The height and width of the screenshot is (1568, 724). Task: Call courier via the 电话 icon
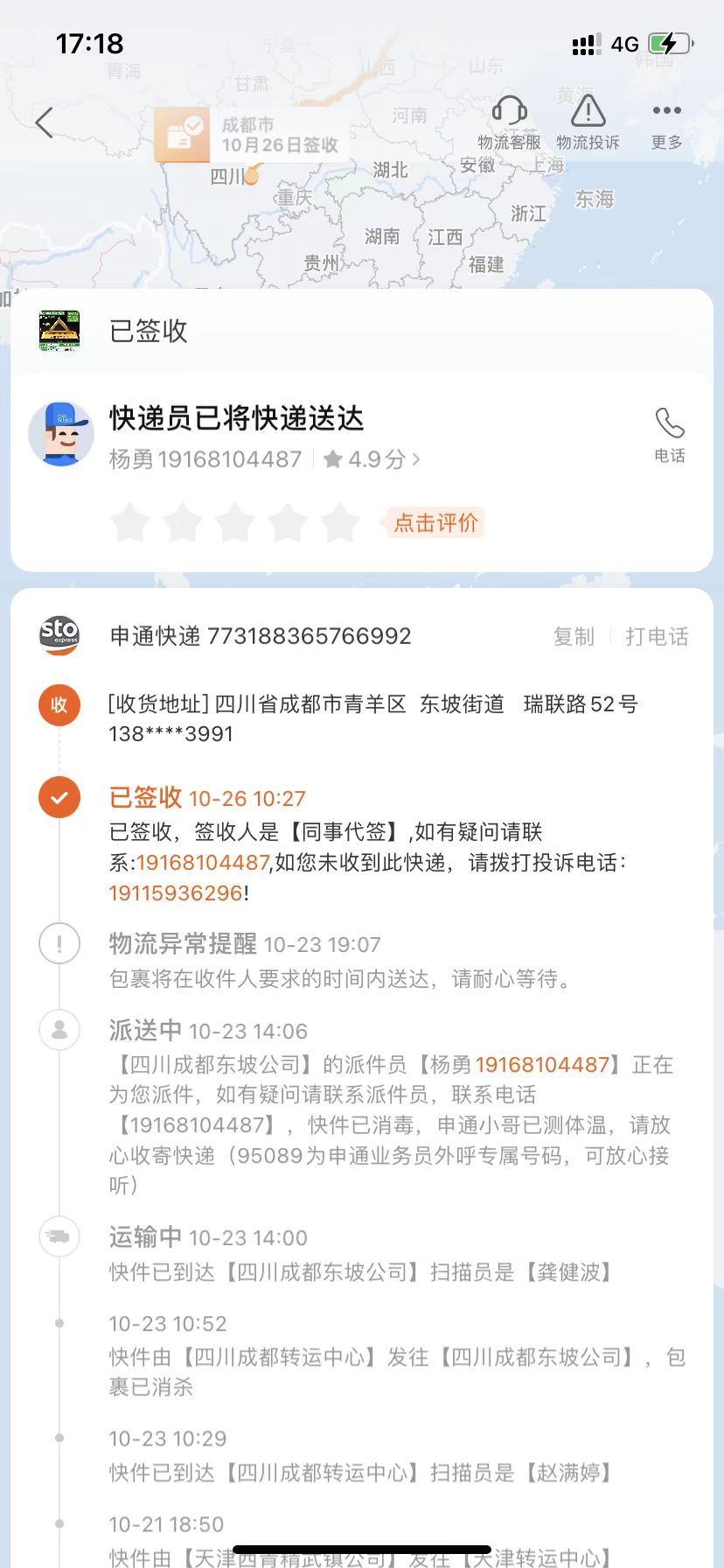pos(670,435)
